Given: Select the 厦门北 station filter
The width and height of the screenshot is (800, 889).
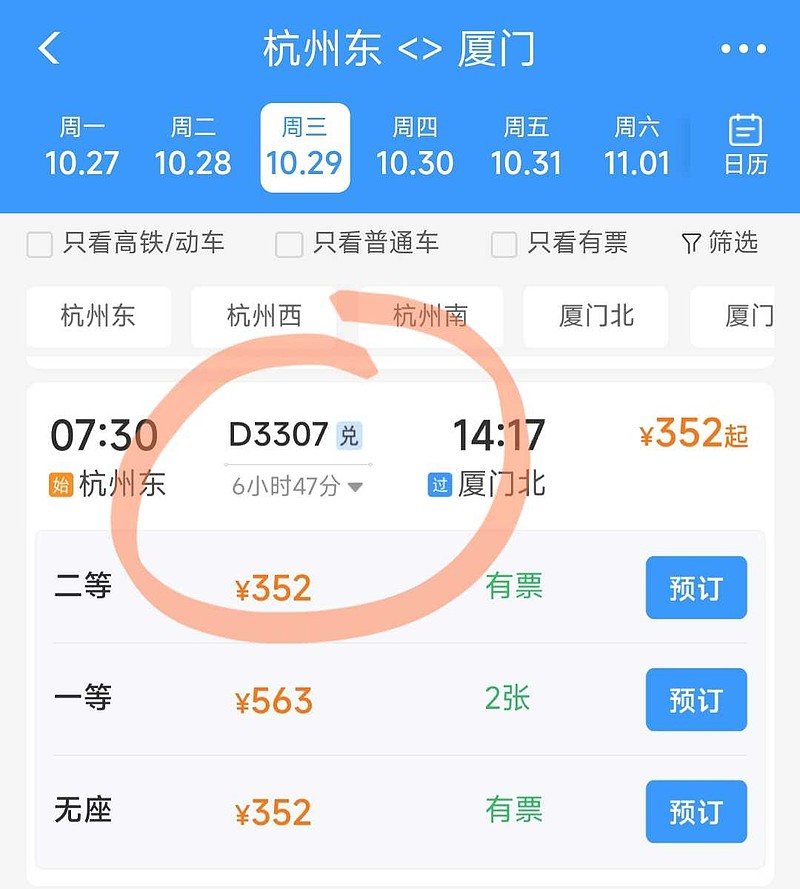Looking at the screenshot, I should 595,316.
